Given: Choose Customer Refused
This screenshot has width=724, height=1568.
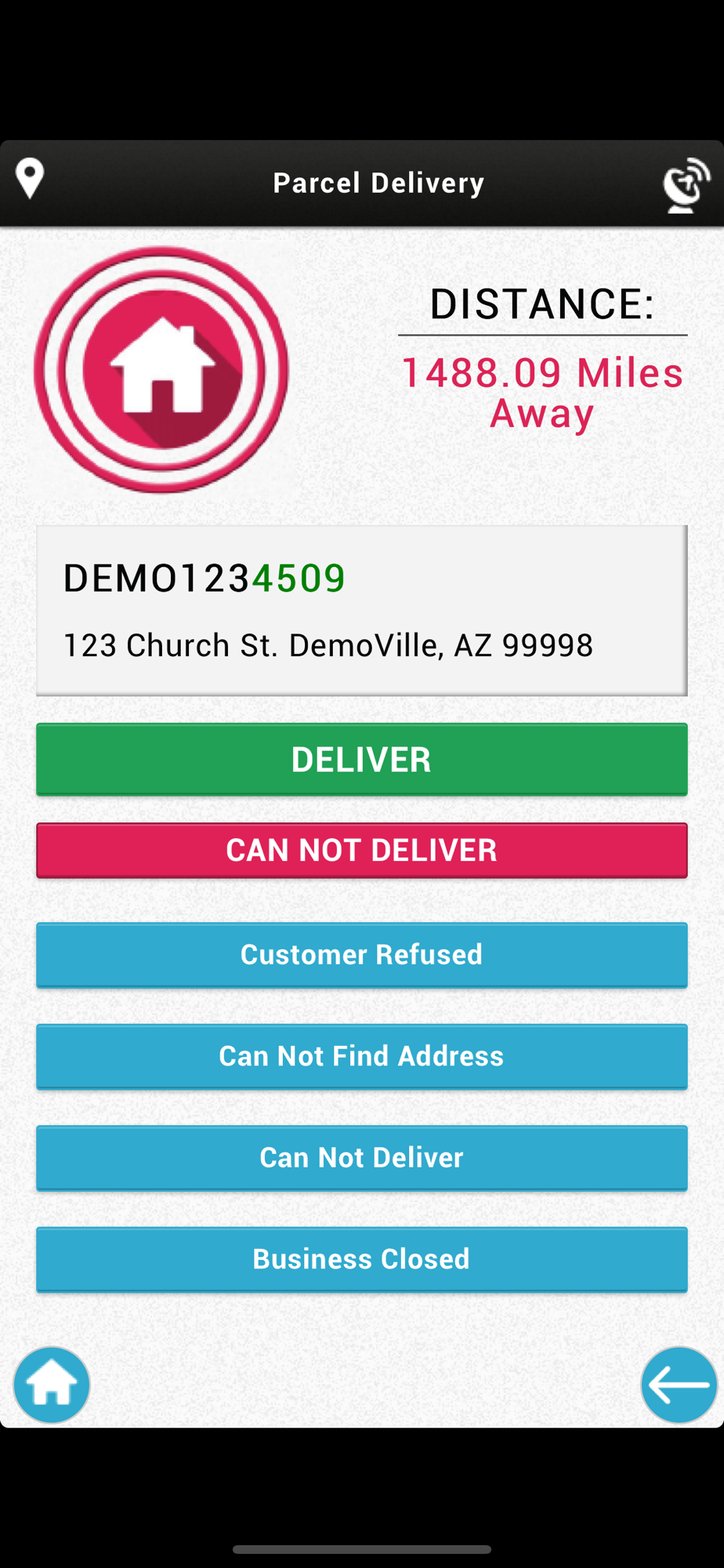Looking at the screenshot, I should point(361,955).
